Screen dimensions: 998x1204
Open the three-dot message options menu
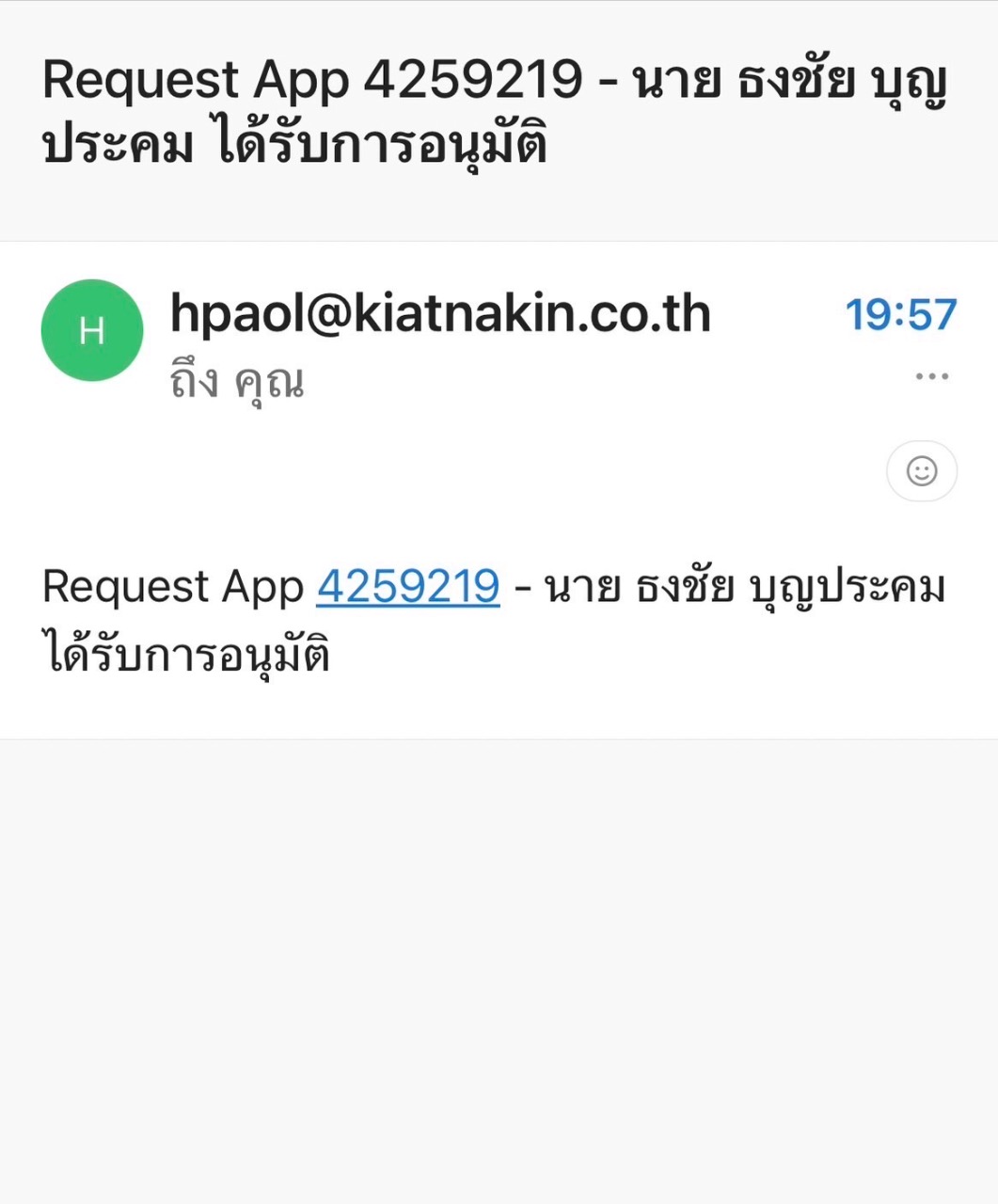(931, 376)
